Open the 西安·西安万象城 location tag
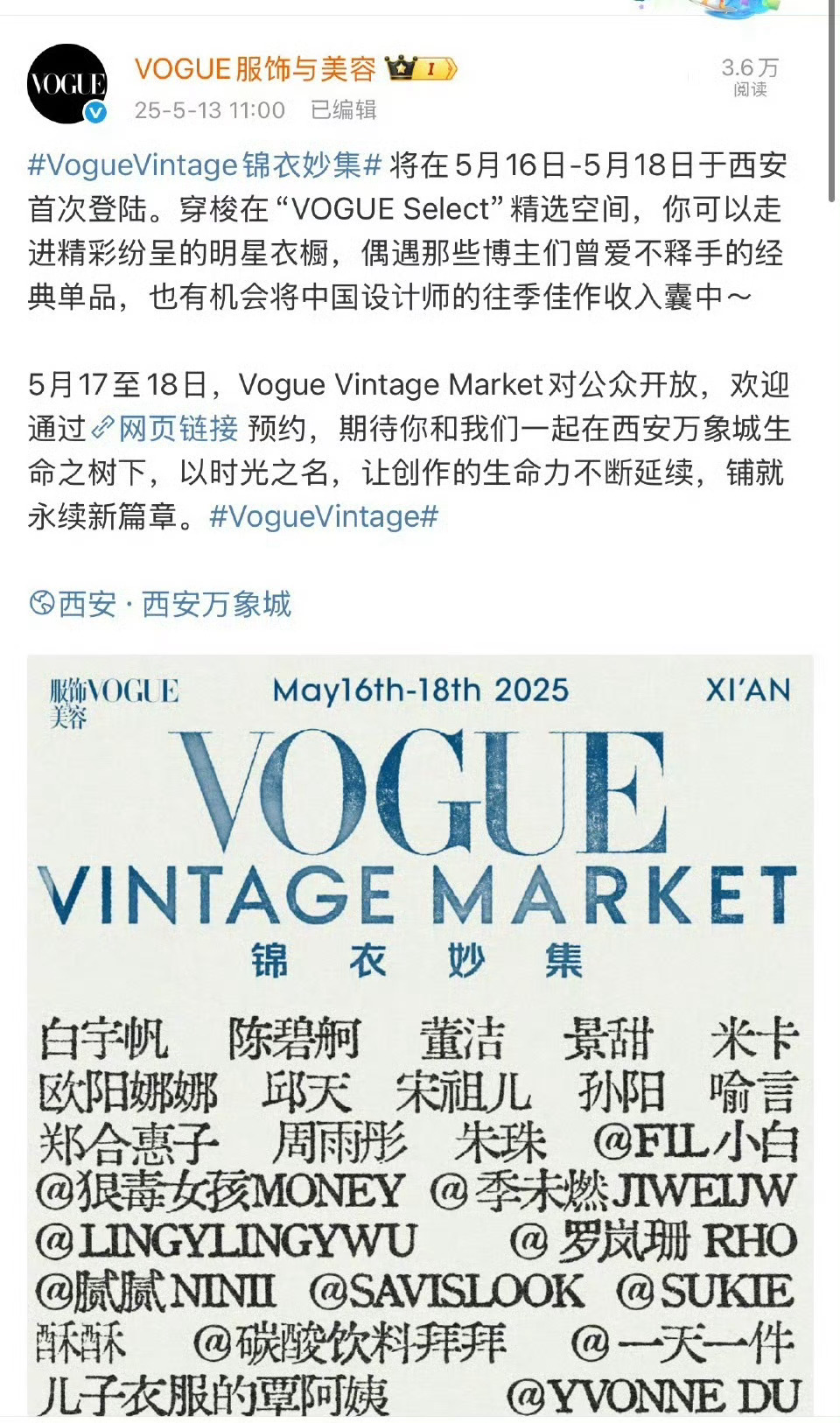Screen dimensions: 840x1423 coord(160,604)
